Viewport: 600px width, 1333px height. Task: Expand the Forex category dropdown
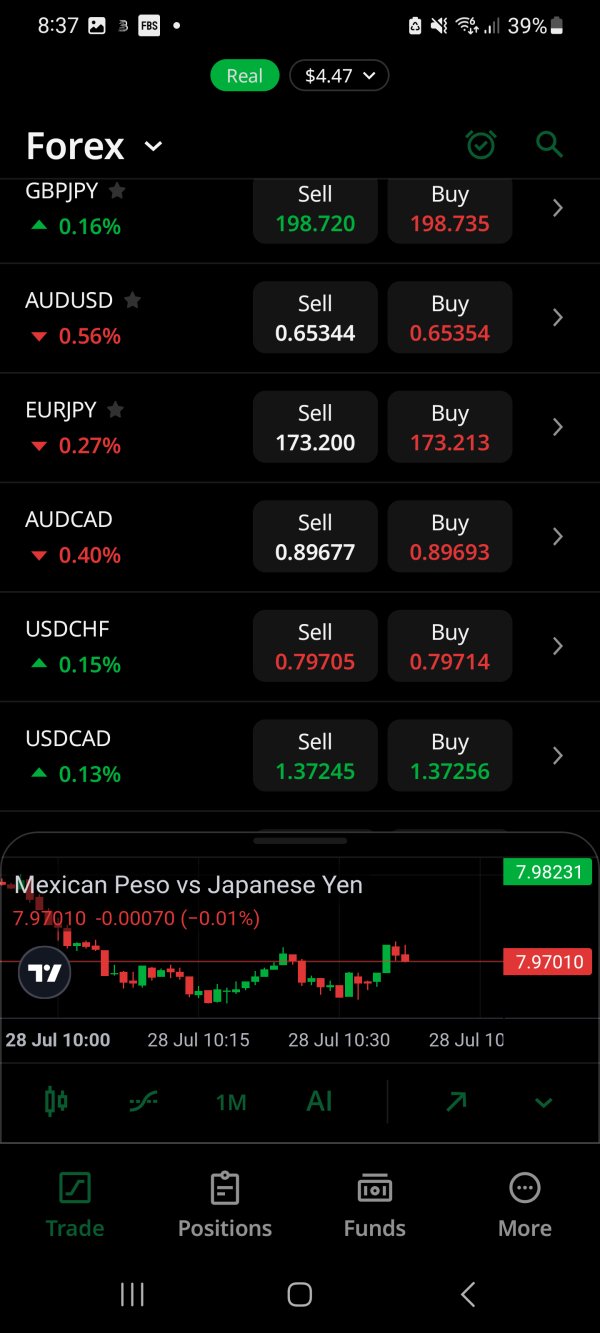pos(153,147)
